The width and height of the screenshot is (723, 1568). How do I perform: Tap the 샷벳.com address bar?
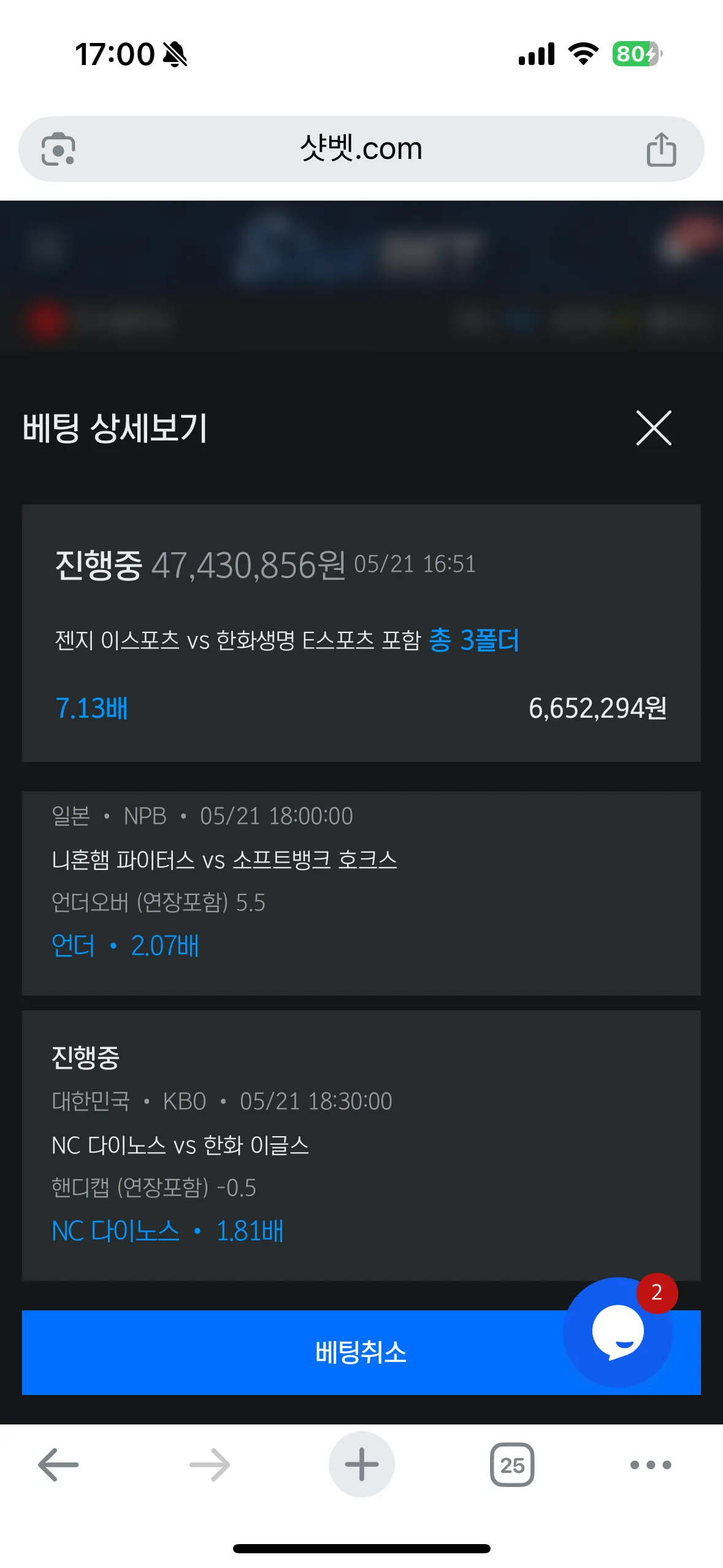click(361, 149)
